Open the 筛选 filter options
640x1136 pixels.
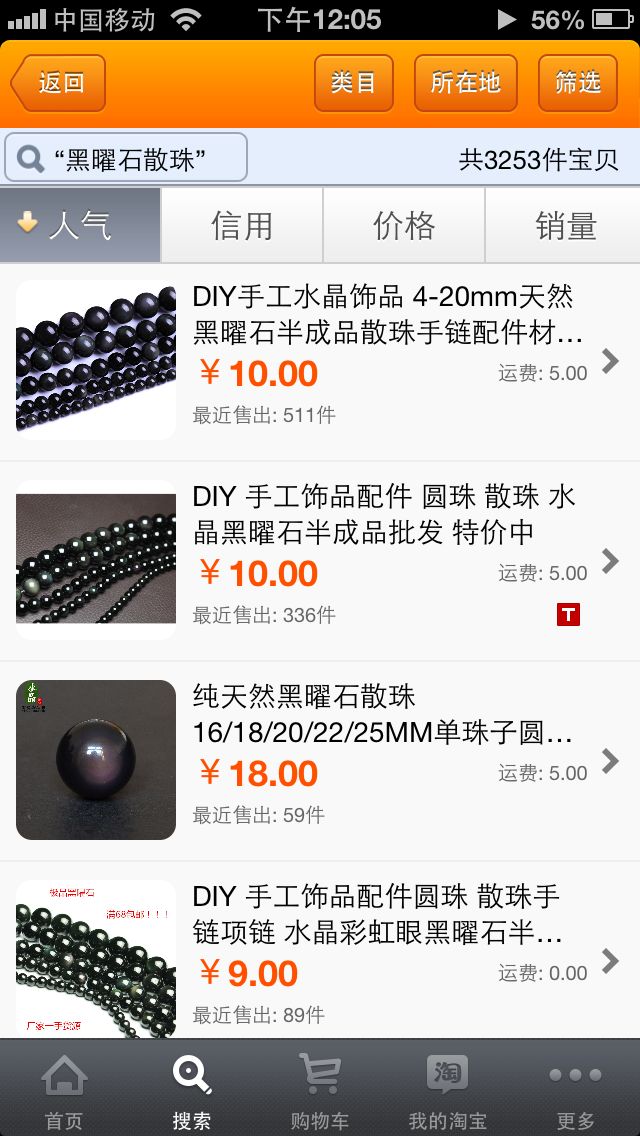(x=578, y=83)
